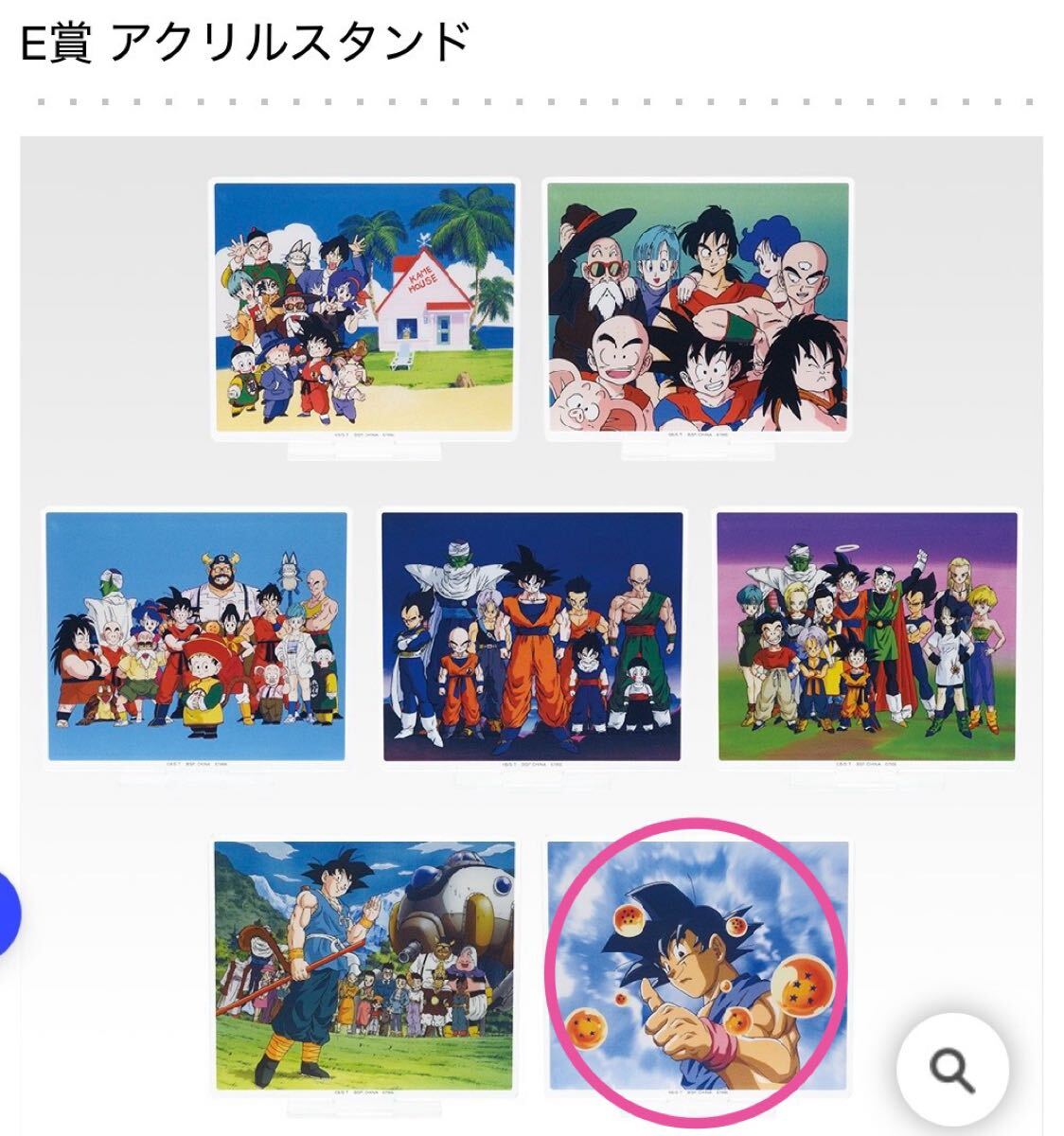This screenshot has height=1136, width=1064.
Task: Tap the magnifier icon to enlarge the image
Action: click(953, 1070)
